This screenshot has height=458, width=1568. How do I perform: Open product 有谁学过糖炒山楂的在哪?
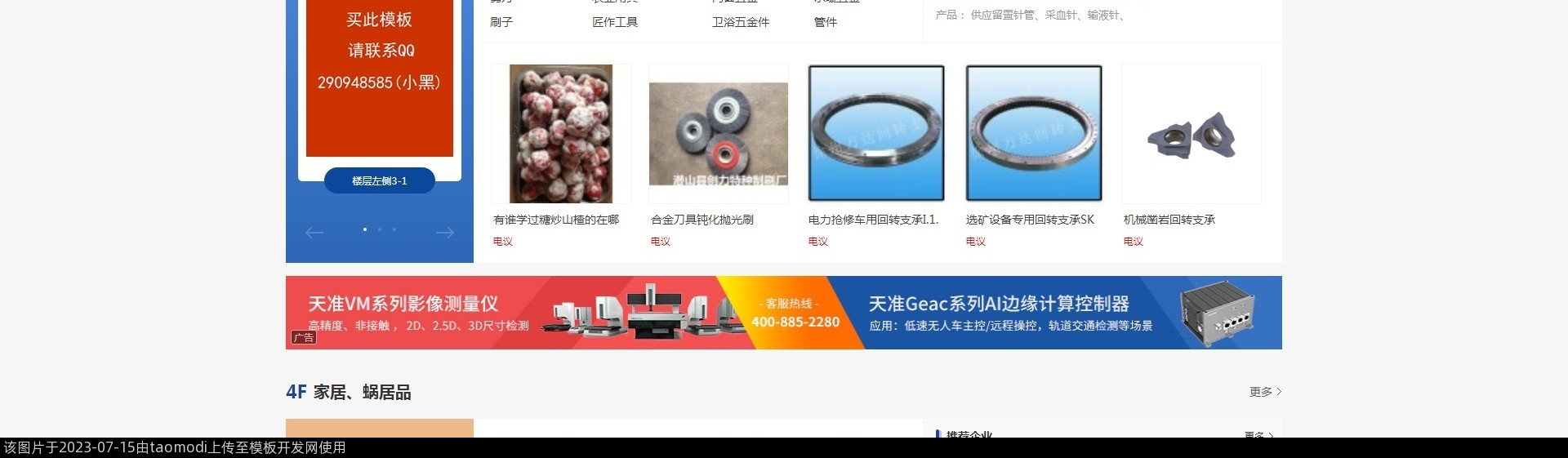[x=555, y=220]
